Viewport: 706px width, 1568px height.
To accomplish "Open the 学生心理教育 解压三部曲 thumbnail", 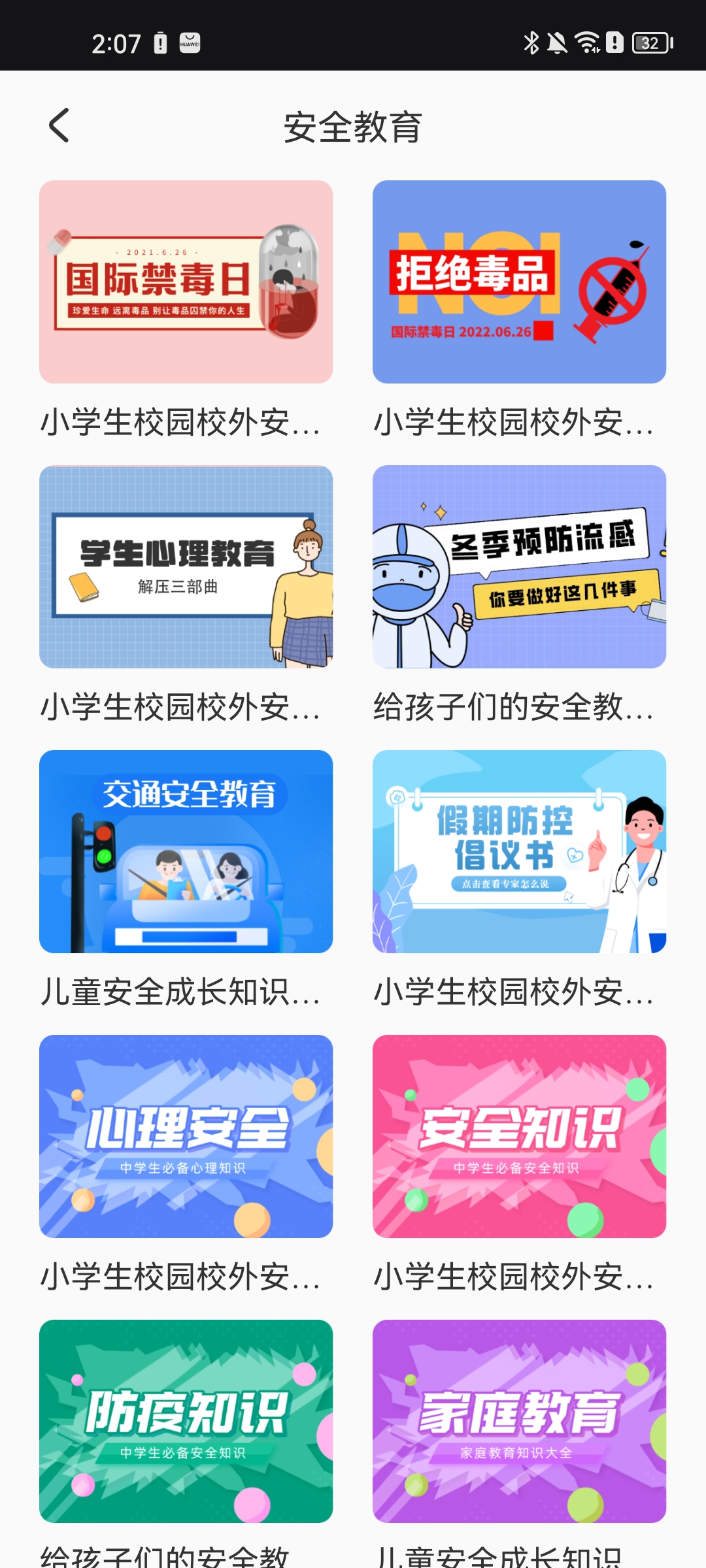I will click(186, 567).
